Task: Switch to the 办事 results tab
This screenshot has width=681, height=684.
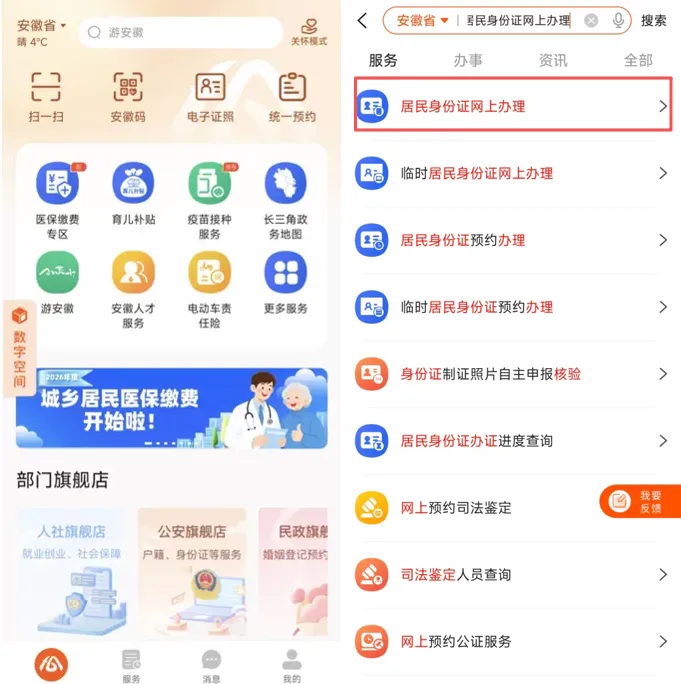Action: 468,60
